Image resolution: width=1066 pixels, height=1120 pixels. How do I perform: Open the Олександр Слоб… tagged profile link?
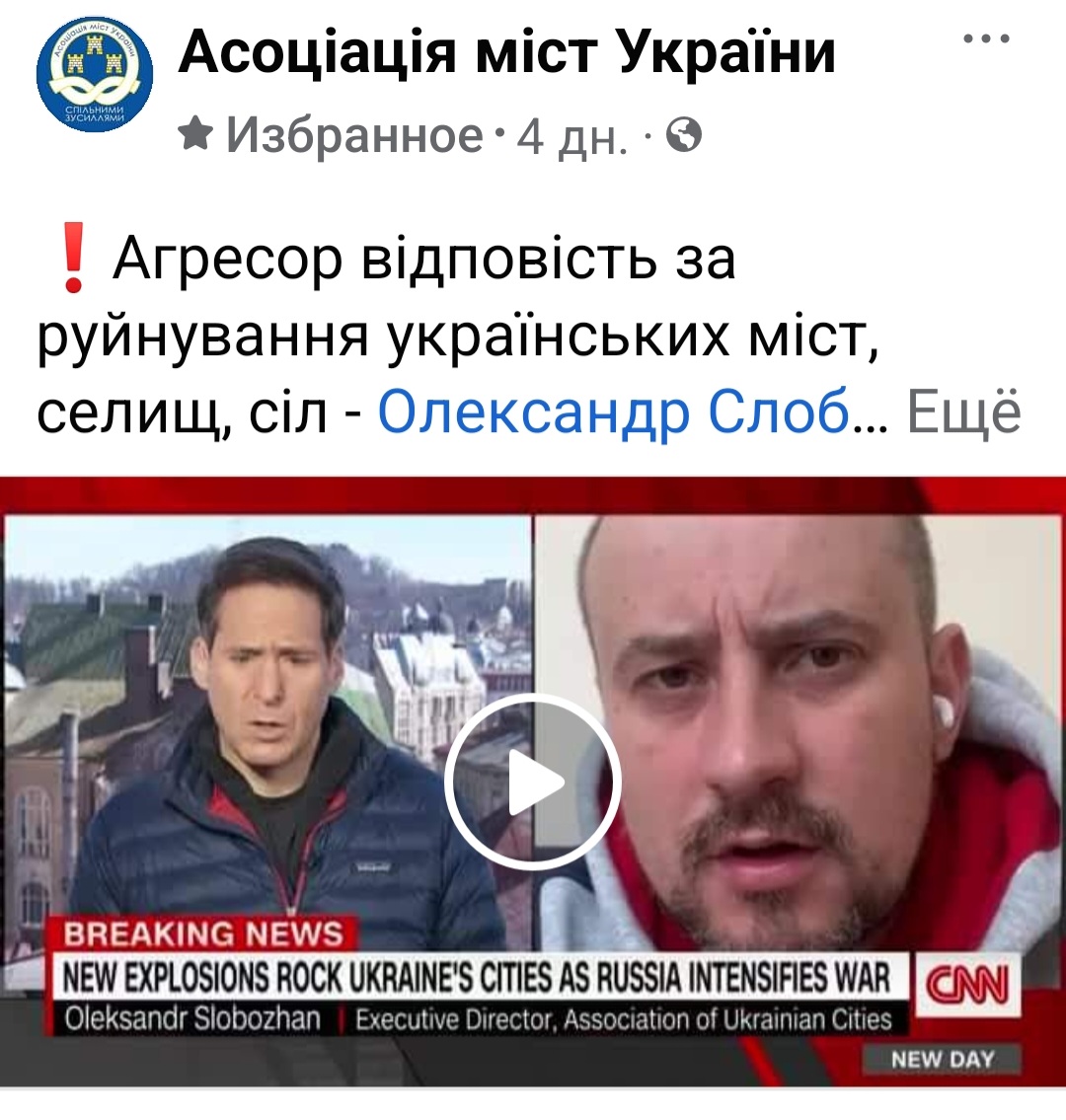[615, 412]
